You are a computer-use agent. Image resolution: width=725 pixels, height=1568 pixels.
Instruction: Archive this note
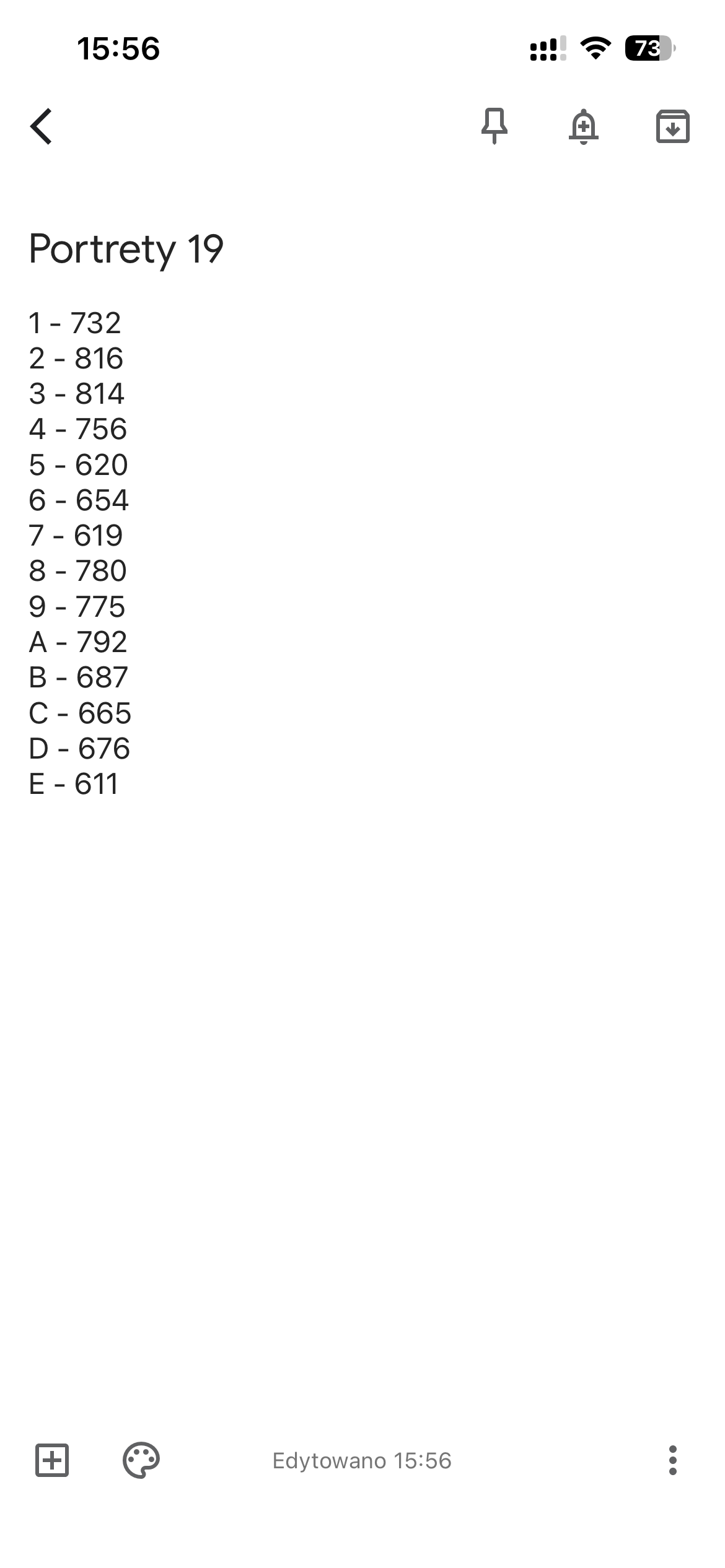pyautogui.click(x=673, y=126)
